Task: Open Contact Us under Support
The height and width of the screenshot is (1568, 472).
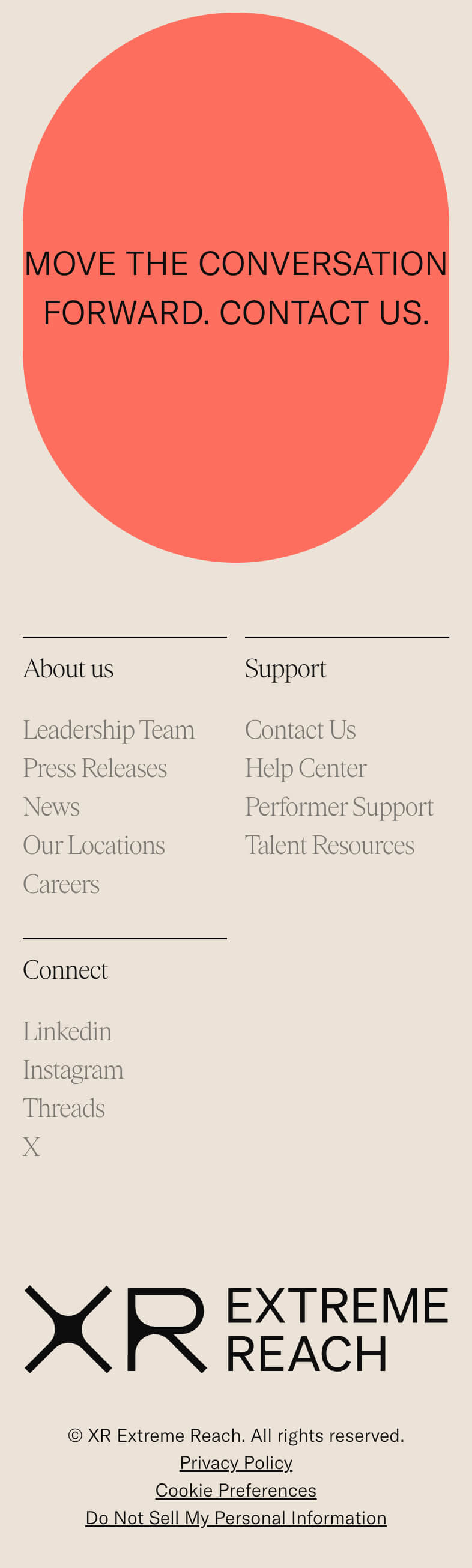Action: (x=300, y=730)
